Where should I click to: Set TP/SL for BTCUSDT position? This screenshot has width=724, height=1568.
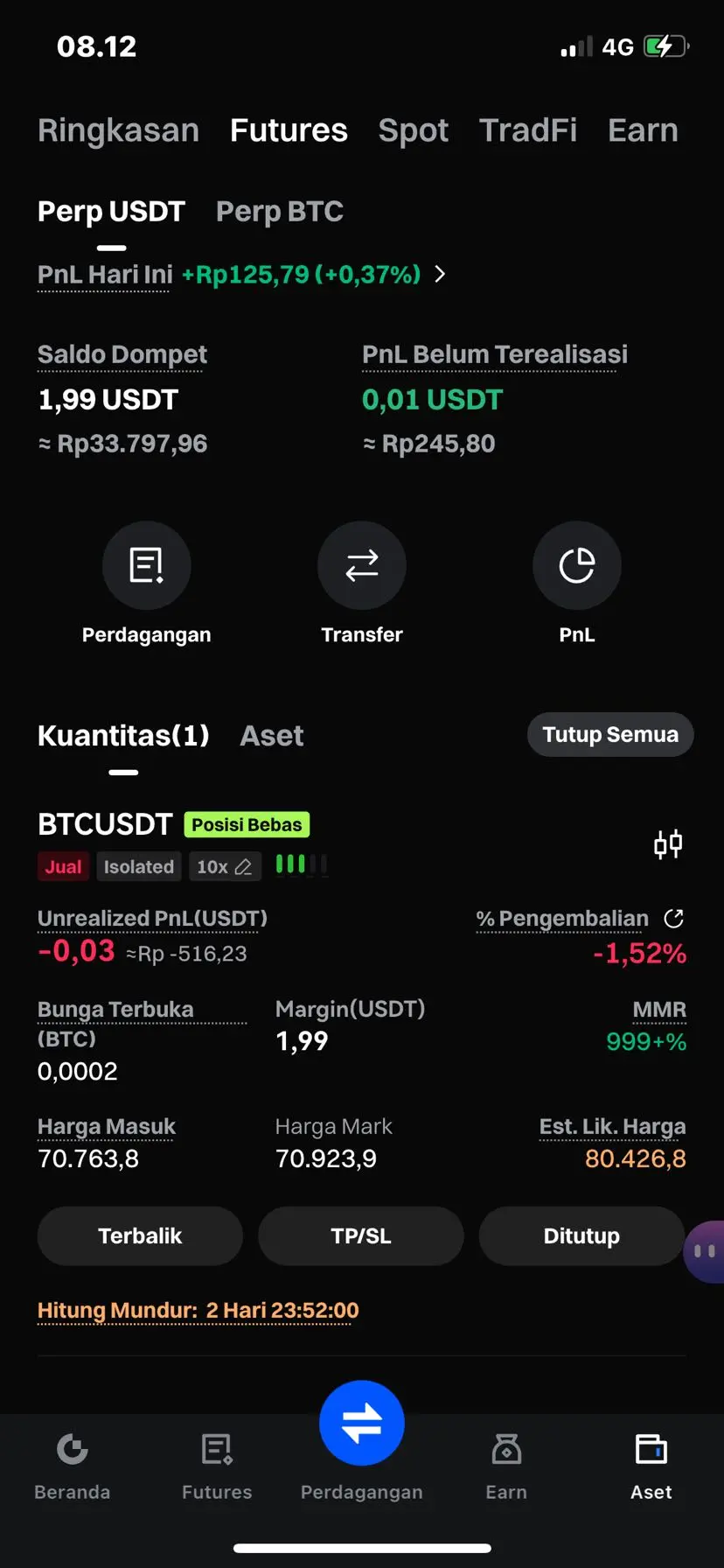click(x=360, y=1235)
